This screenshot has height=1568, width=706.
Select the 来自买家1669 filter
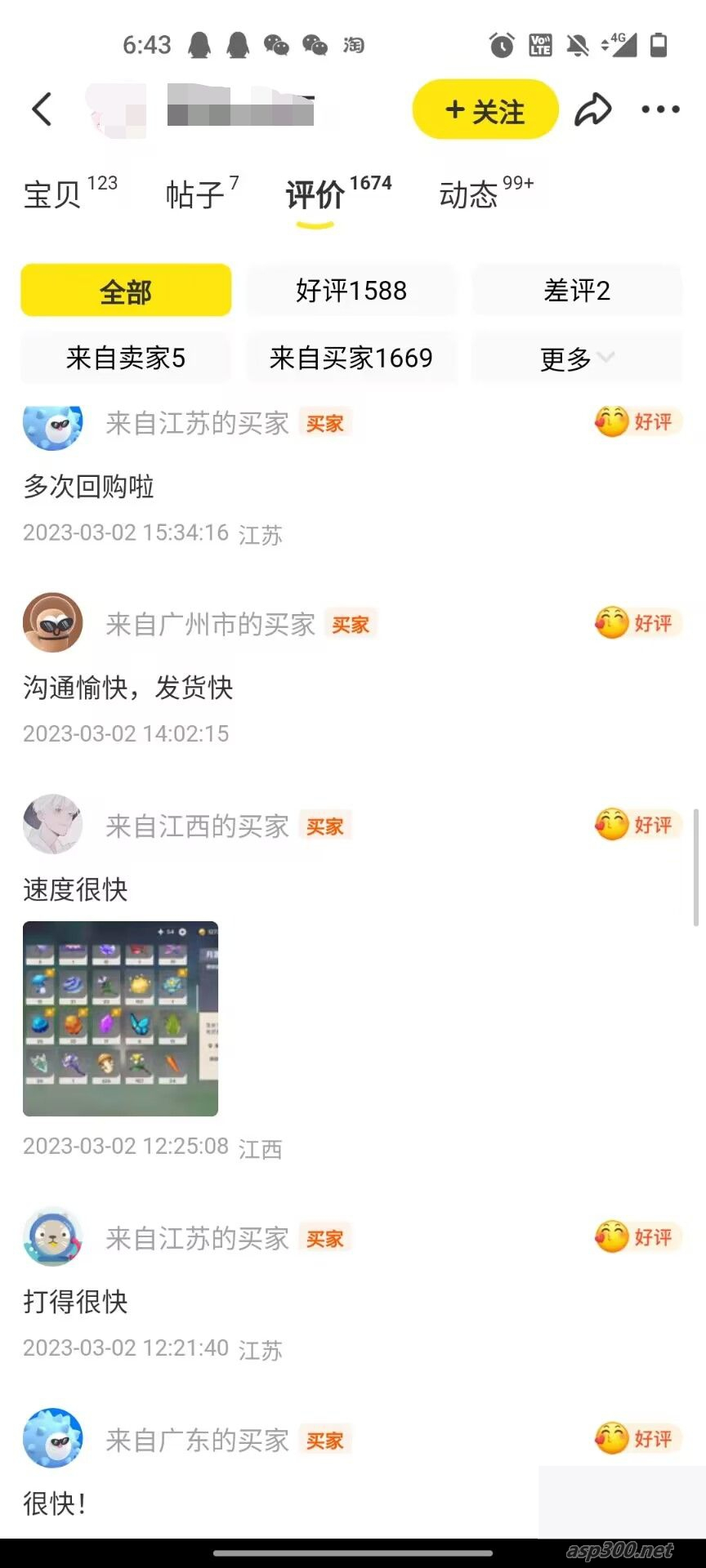351,358
